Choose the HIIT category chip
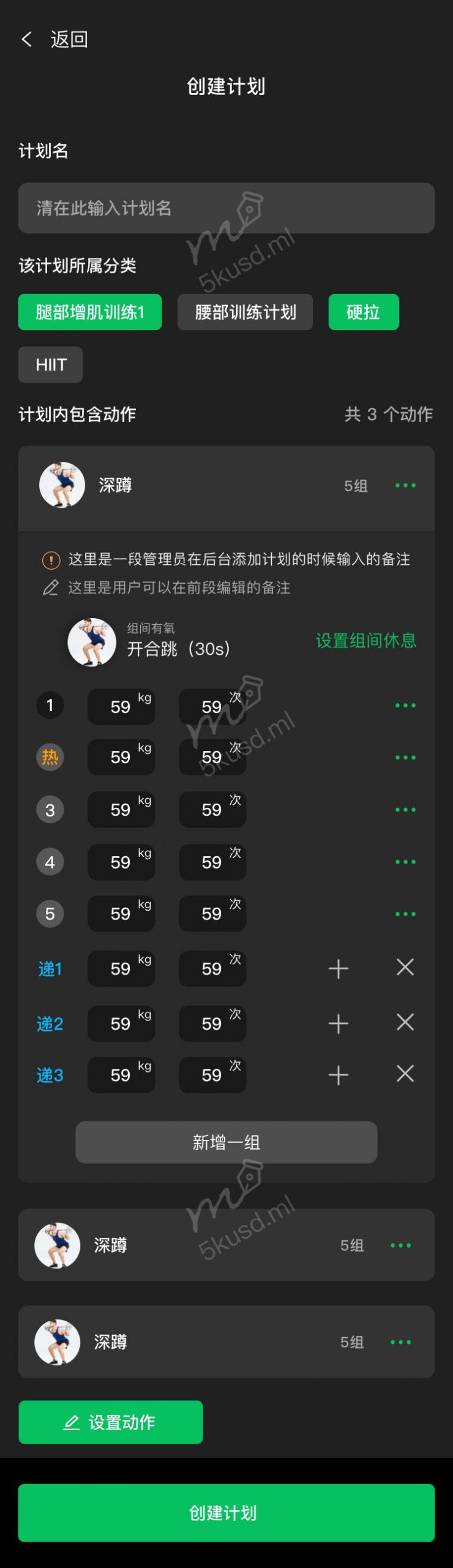 tap(50, 364)
